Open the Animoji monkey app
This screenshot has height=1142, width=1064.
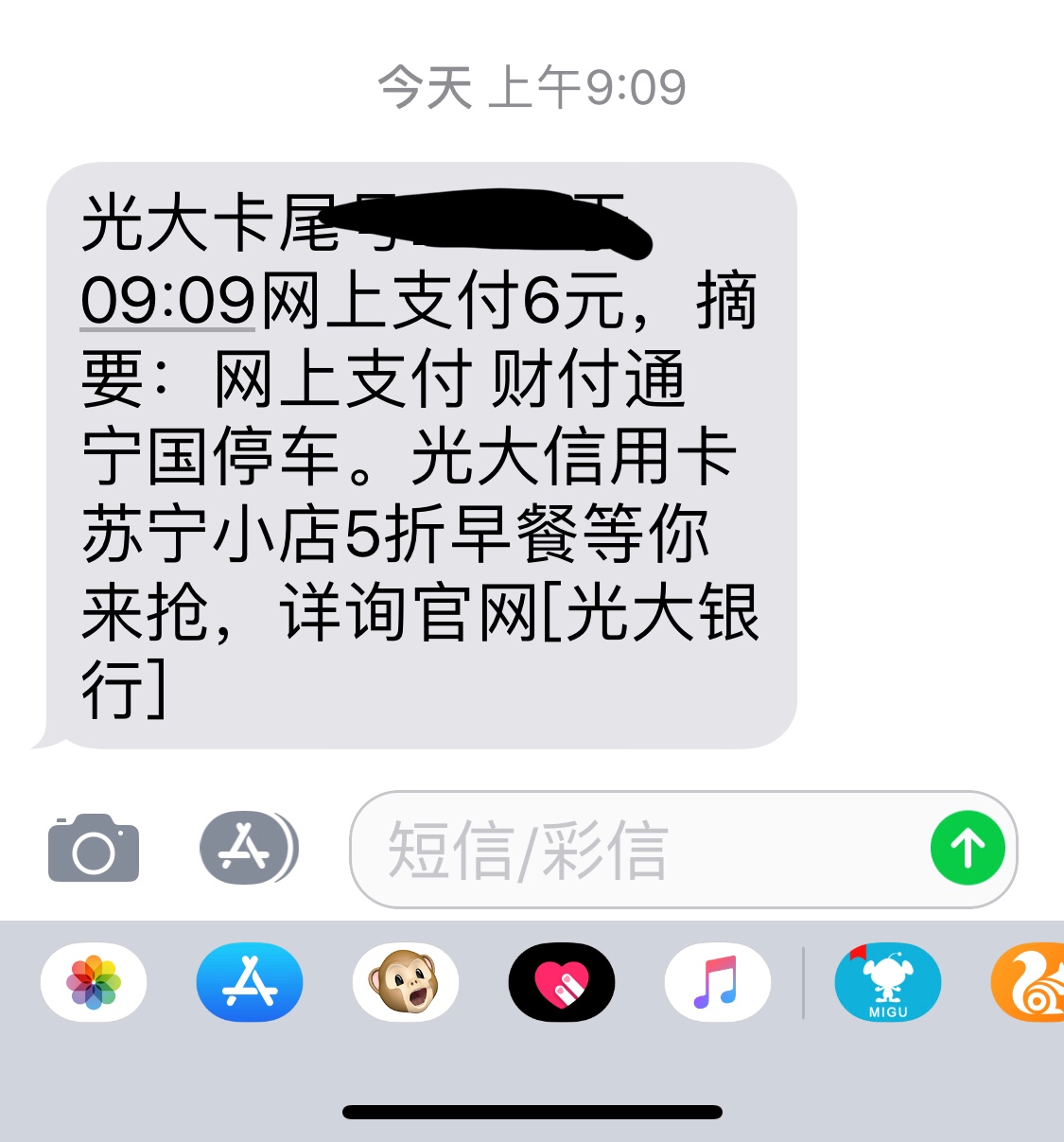click(x=406, y=983)
